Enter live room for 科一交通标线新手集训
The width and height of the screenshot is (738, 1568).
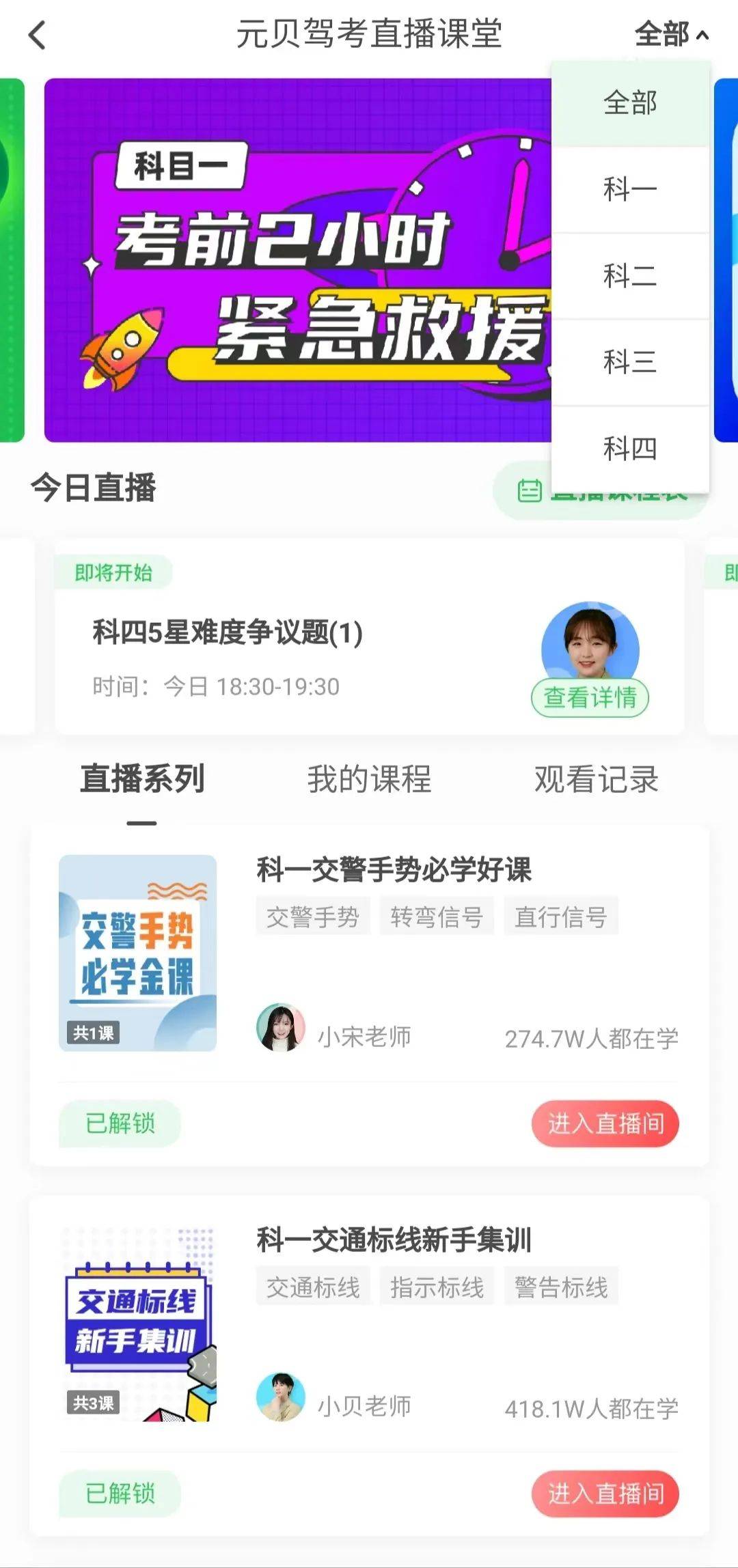605,1494
